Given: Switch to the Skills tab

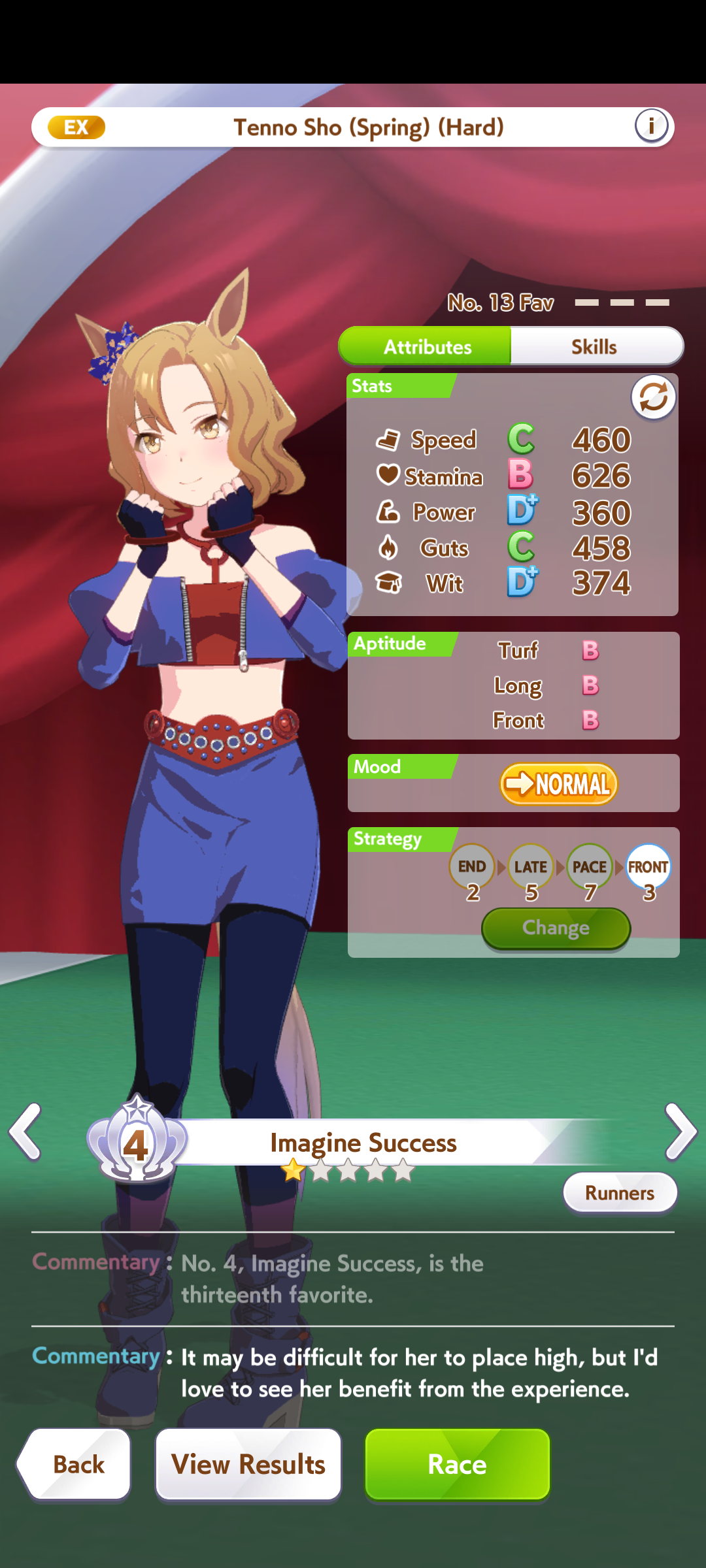Looking at the screenshot, I should [595, 347].
